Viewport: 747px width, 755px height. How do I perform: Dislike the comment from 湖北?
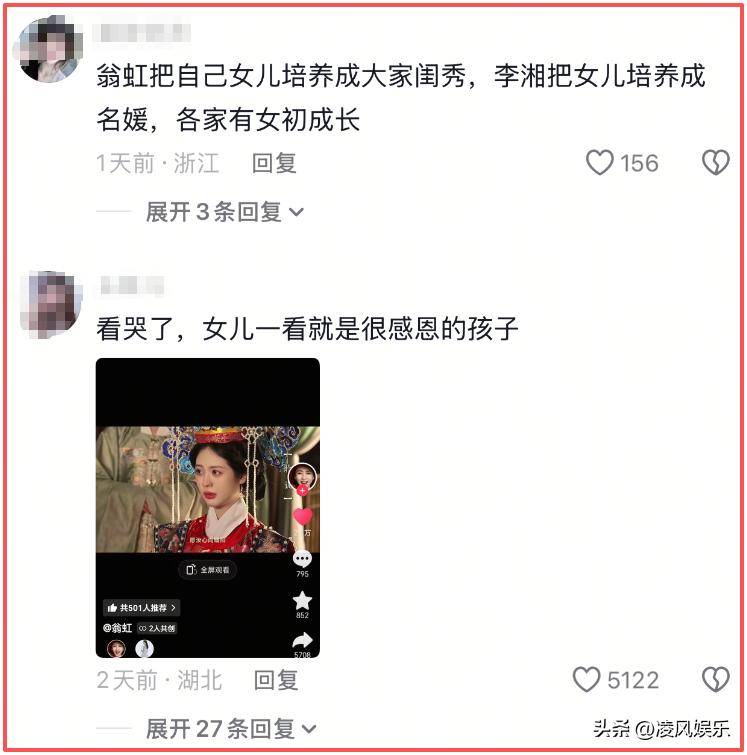(x=715, y=681)
